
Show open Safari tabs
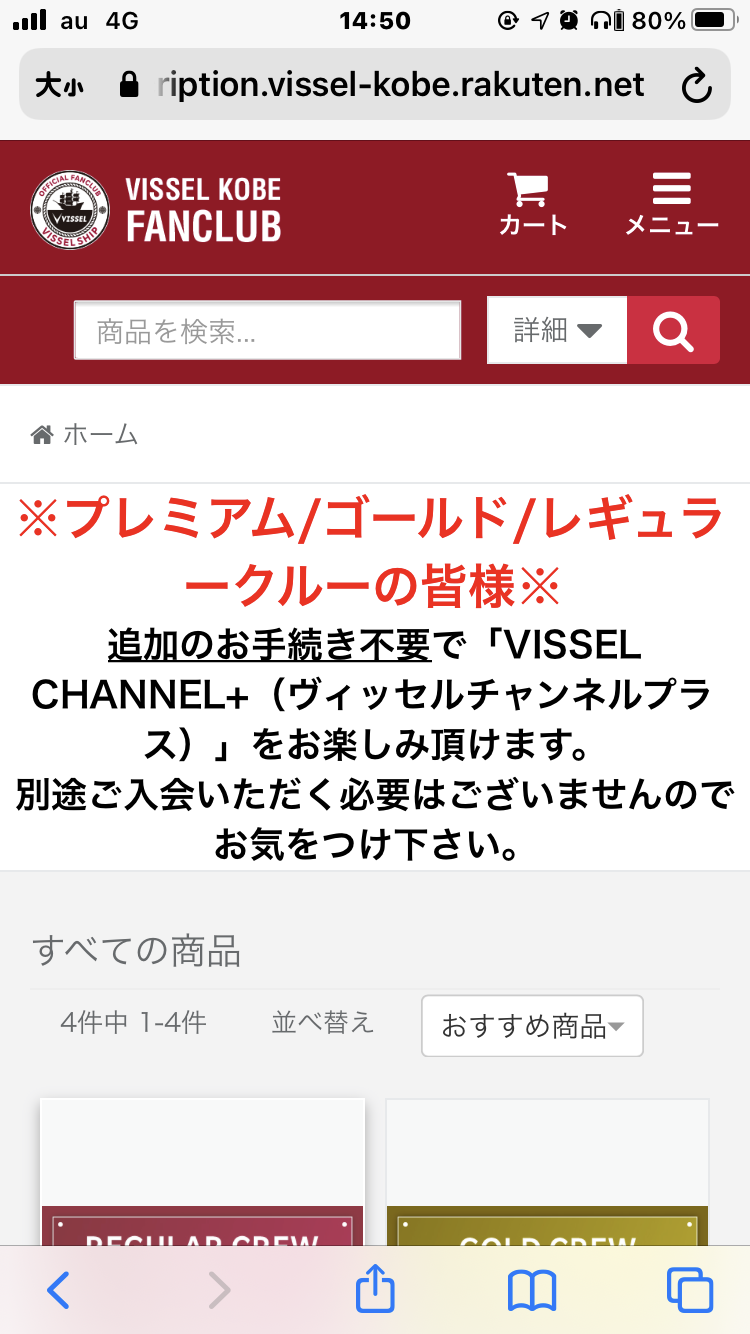[690, 1290]
